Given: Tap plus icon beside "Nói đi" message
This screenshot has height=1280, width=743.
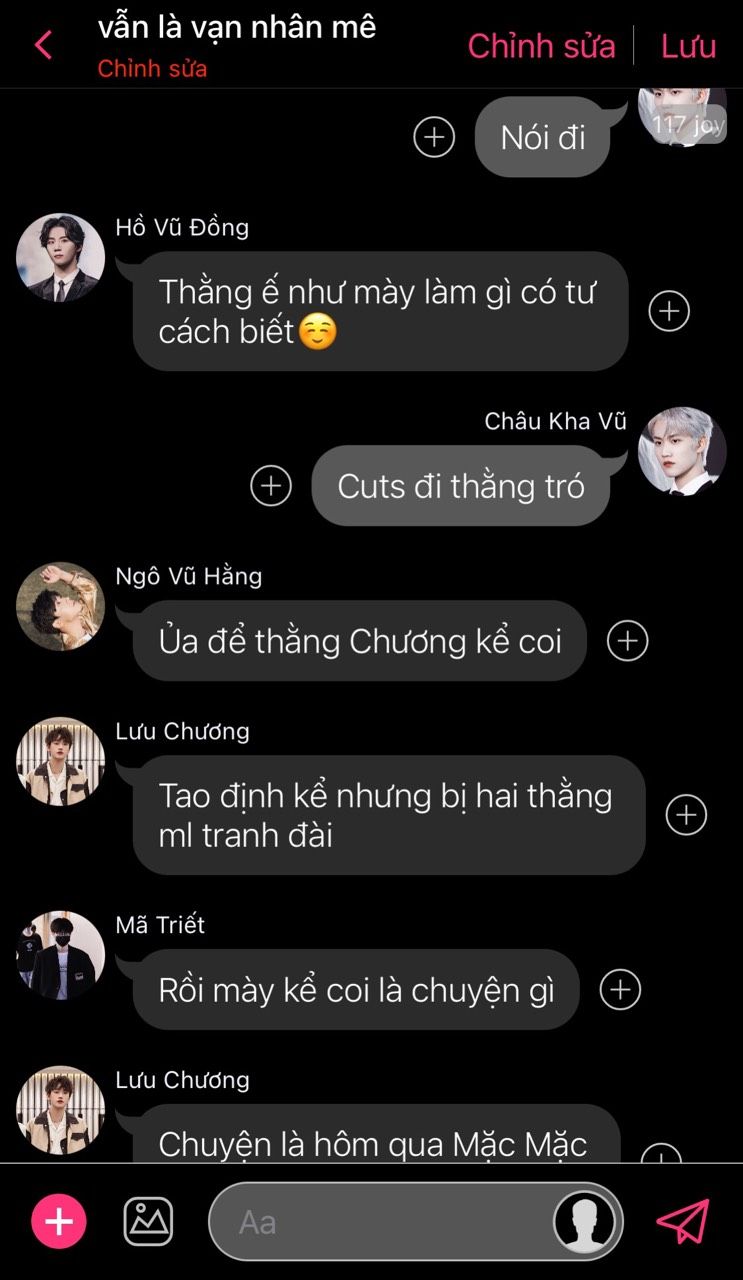Looking at the screenshot, I should coord(434,137).
